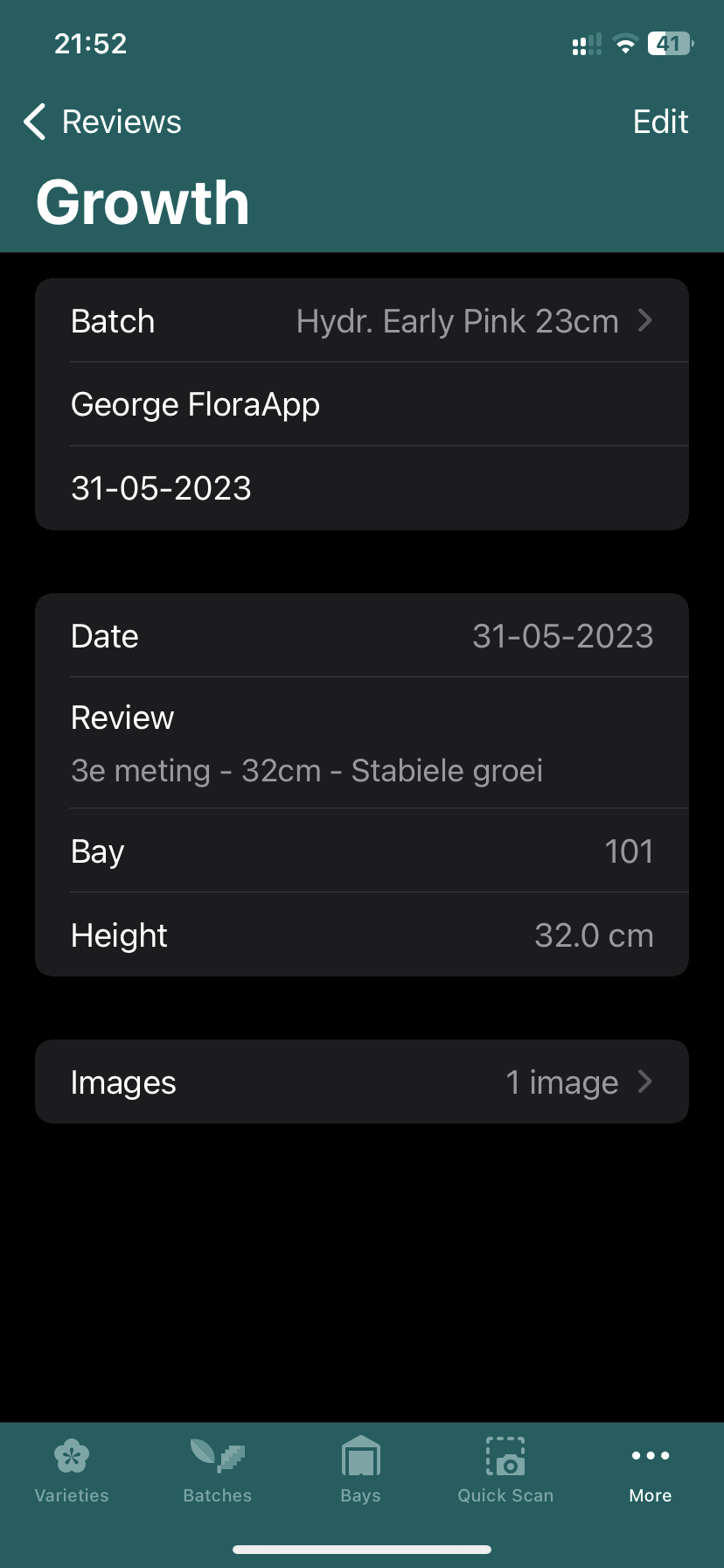The height and width of the screenshot is (1568, 724).
Task: Tap Edit to modify this review
Action: coord(660,122)
